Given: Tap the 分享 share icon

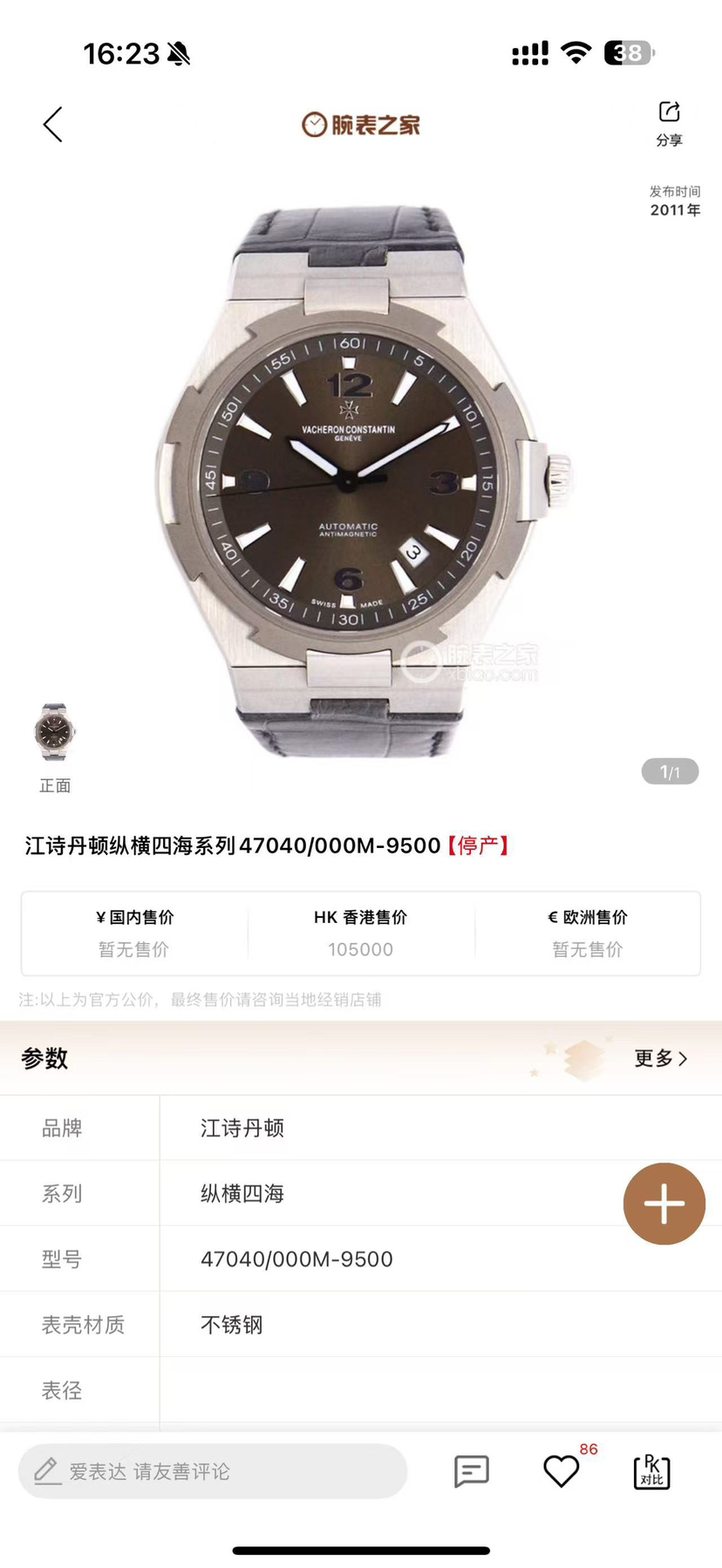Looking at the screenshot, I should [x=669, y=123].
